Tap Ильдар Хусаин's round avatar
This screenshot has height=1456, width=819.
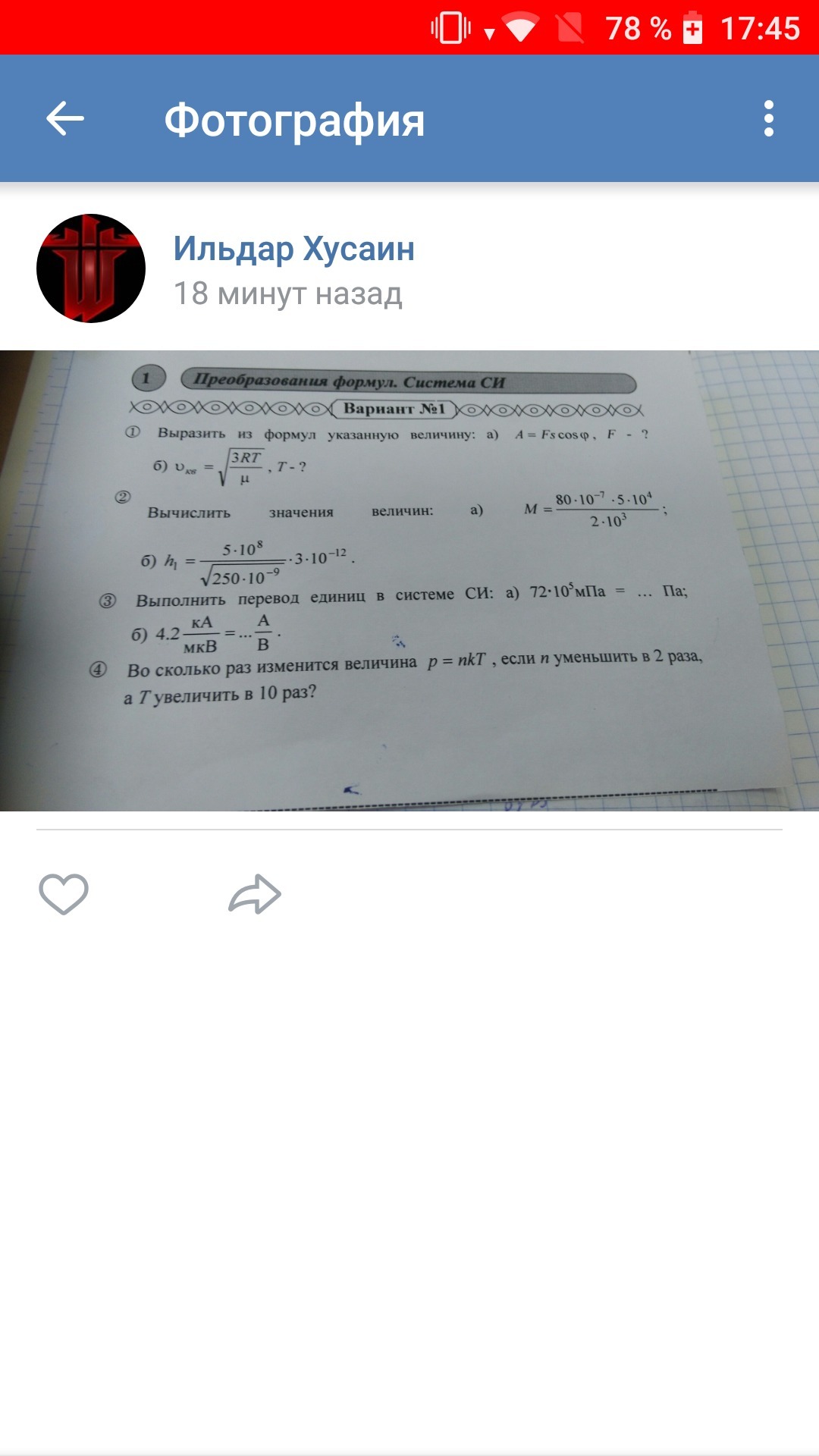coord(91,268)
